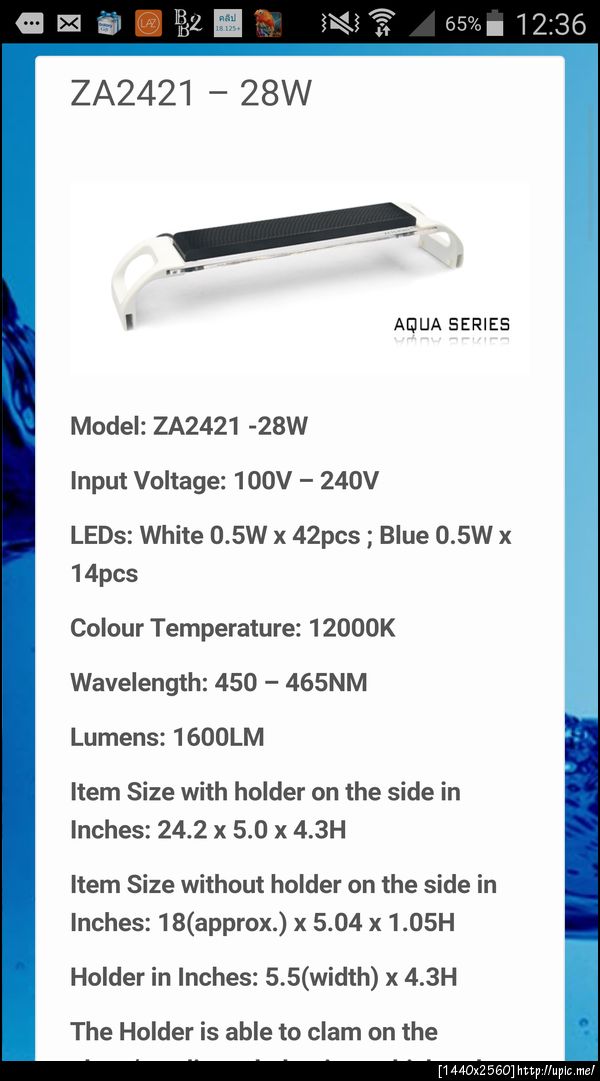Open the ZA2421 Aqua Series product image
The height and width of the screenshot is (1081, 600).
(300, 277)
